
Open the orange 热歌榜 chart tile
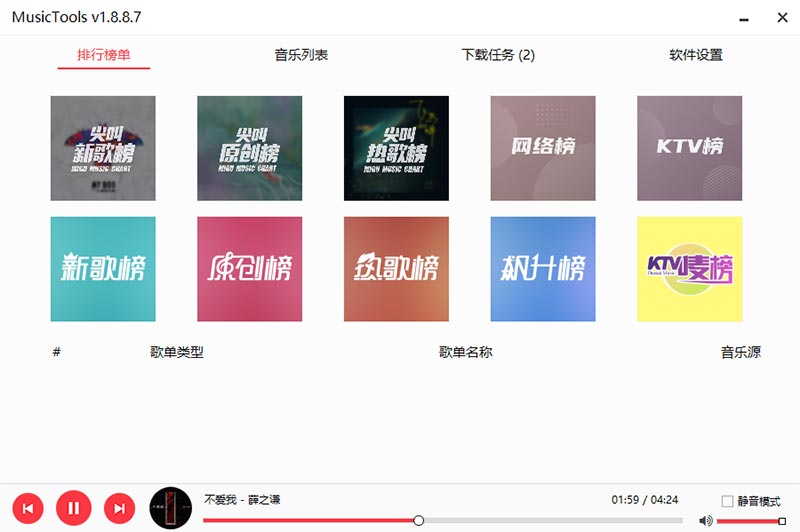[x=396, y=269]
